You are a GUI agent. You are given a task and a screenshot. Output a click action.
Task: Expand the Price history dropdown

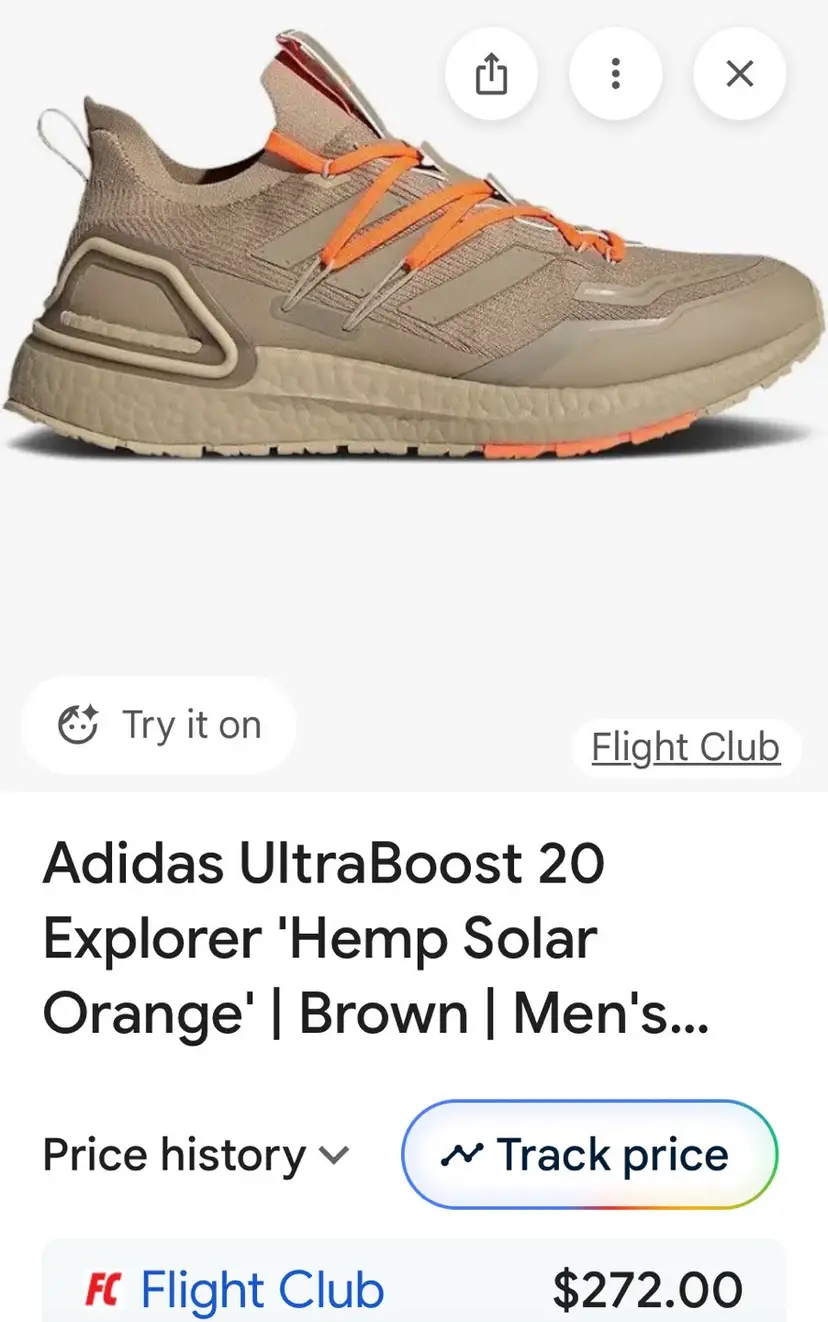click(x=196, y=1156)
